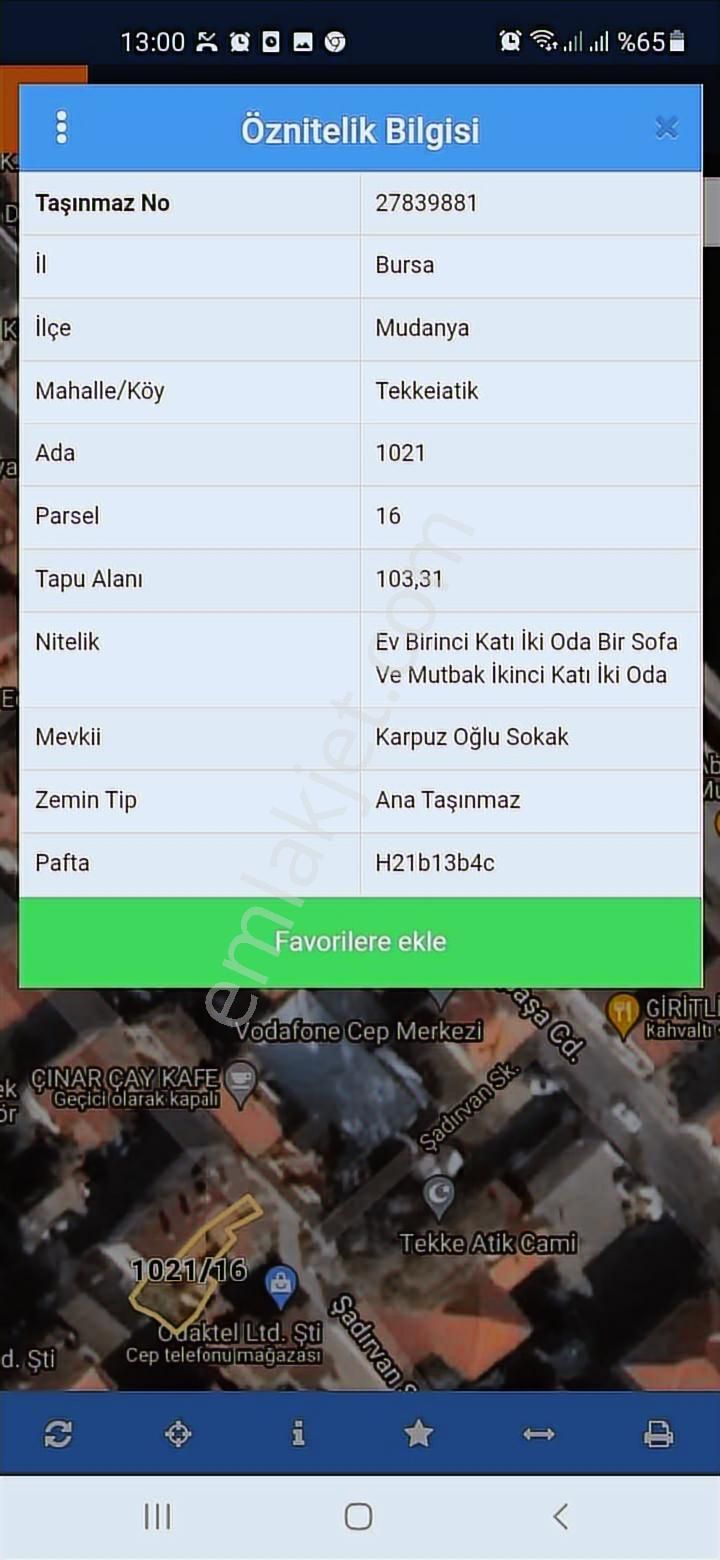Click the Nitelik row in the table

360,658
